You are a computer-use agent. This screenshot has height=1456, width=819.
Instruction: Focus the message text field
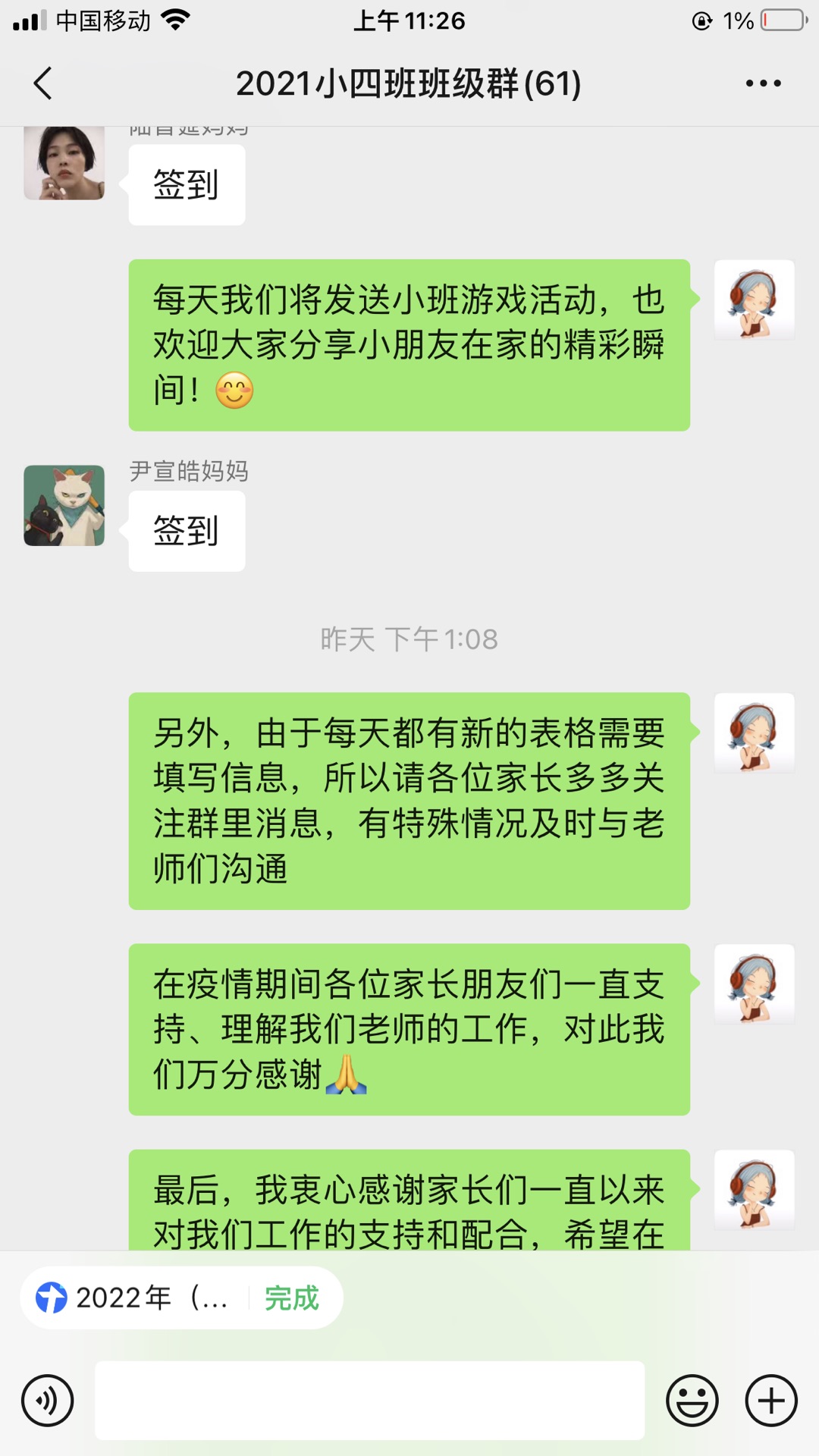pyautogui.click(x=369, y=1401)
